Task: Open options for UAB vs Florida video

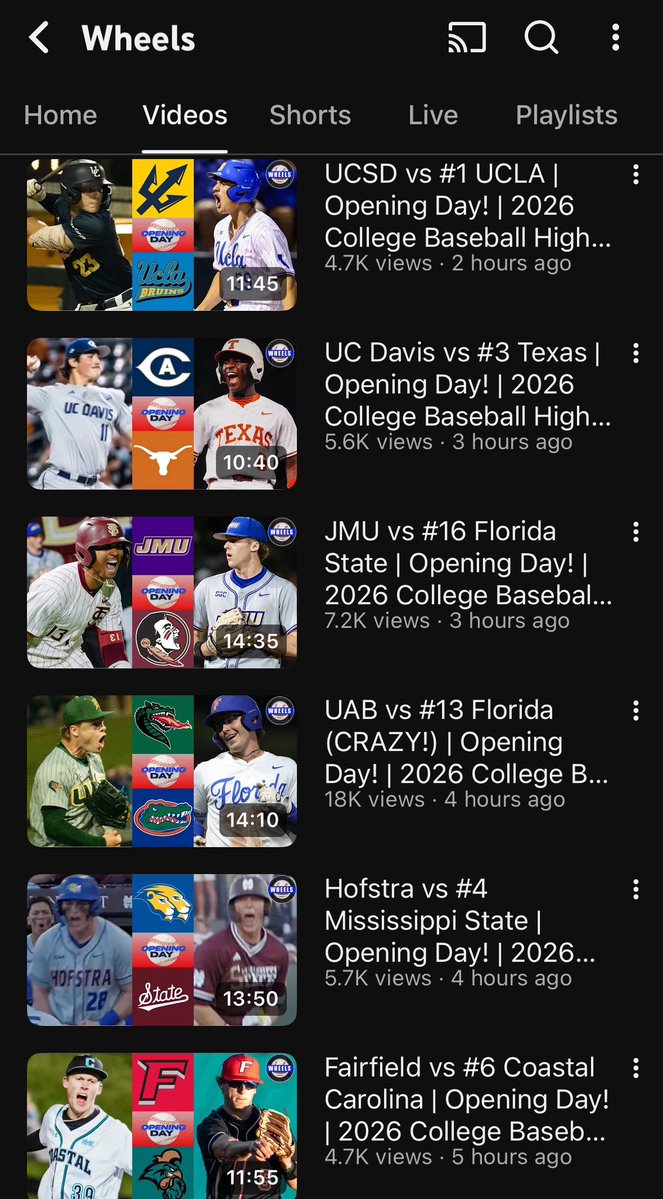Action: (x=636, y=711)
